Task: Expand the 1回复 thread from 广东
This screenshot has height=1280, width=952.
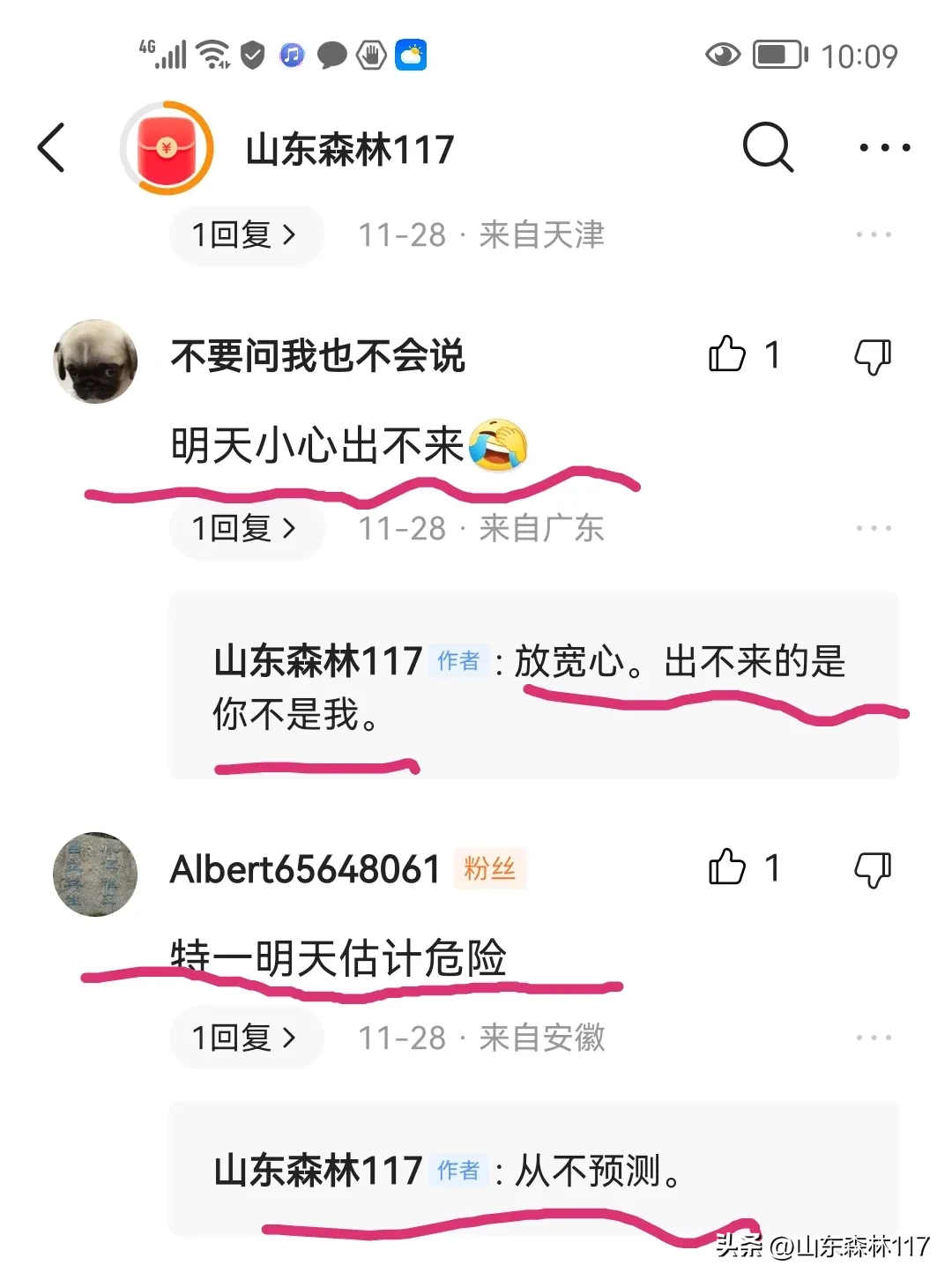Action: pyautogui.click(x=245, y=529)
